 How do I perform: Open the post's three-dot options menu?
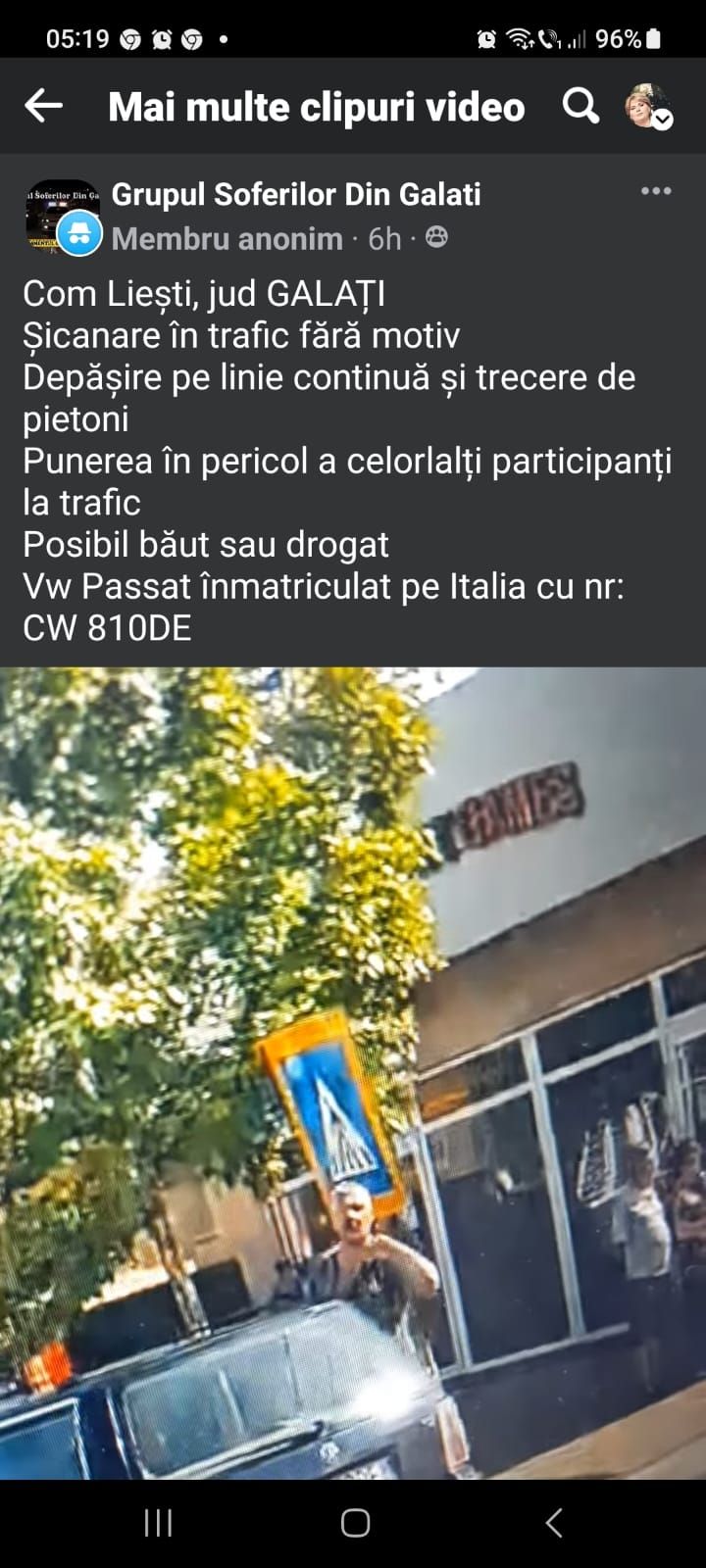656,191
